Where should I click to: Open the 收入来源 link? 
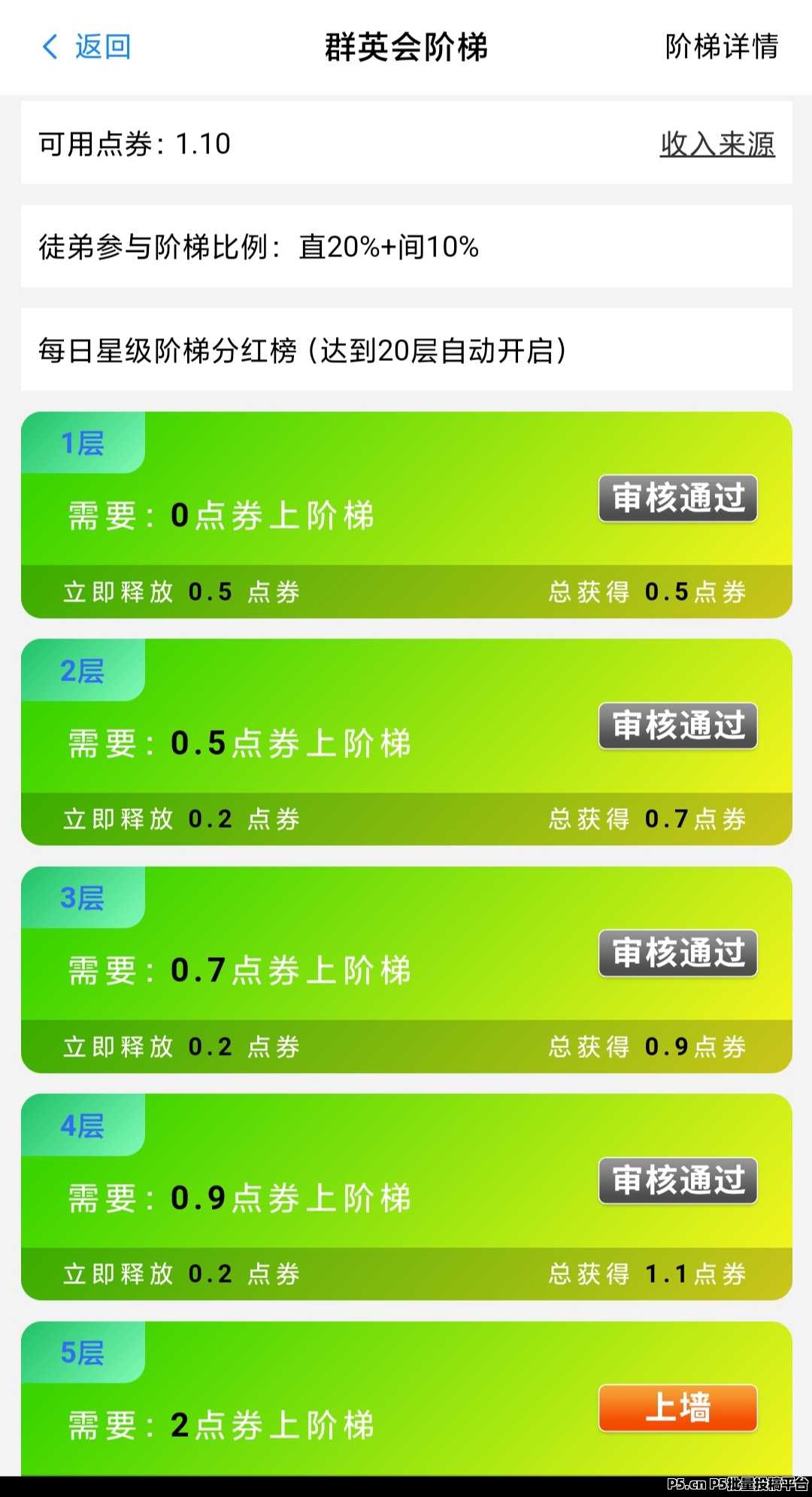[717, 144]
